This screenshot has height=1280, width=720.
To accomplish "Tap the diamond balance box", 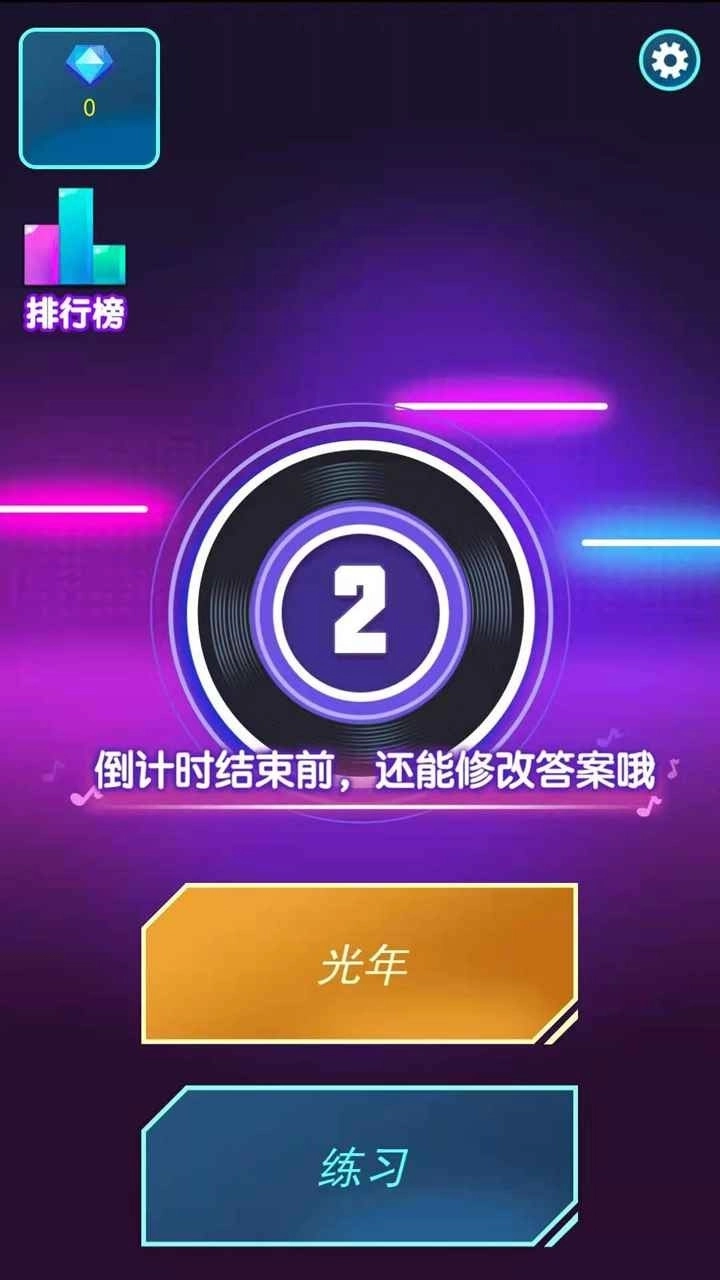I will point(89,97).
